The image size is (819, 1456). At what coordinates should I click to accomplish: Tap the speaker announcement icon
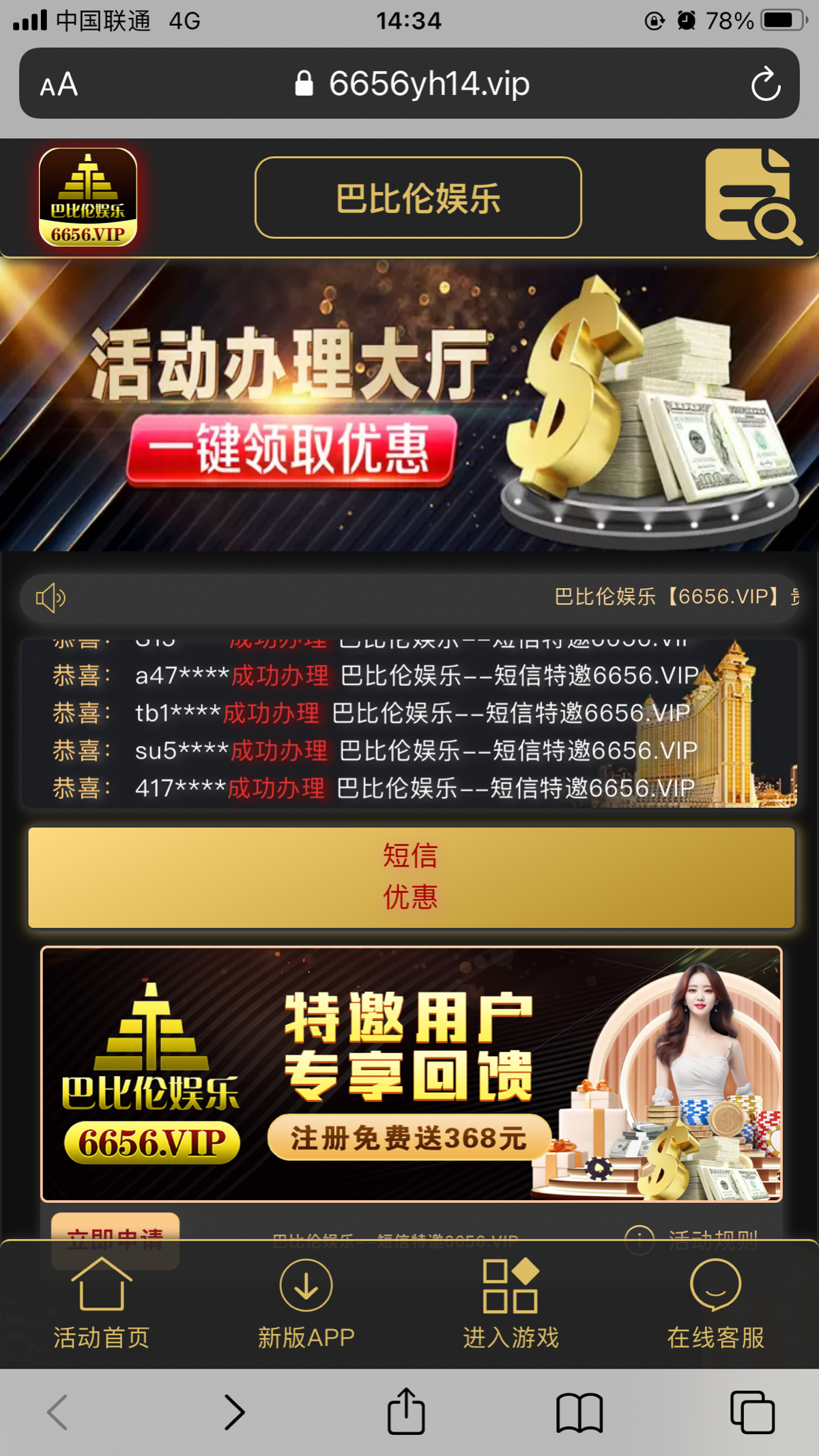tap(51, 598)
